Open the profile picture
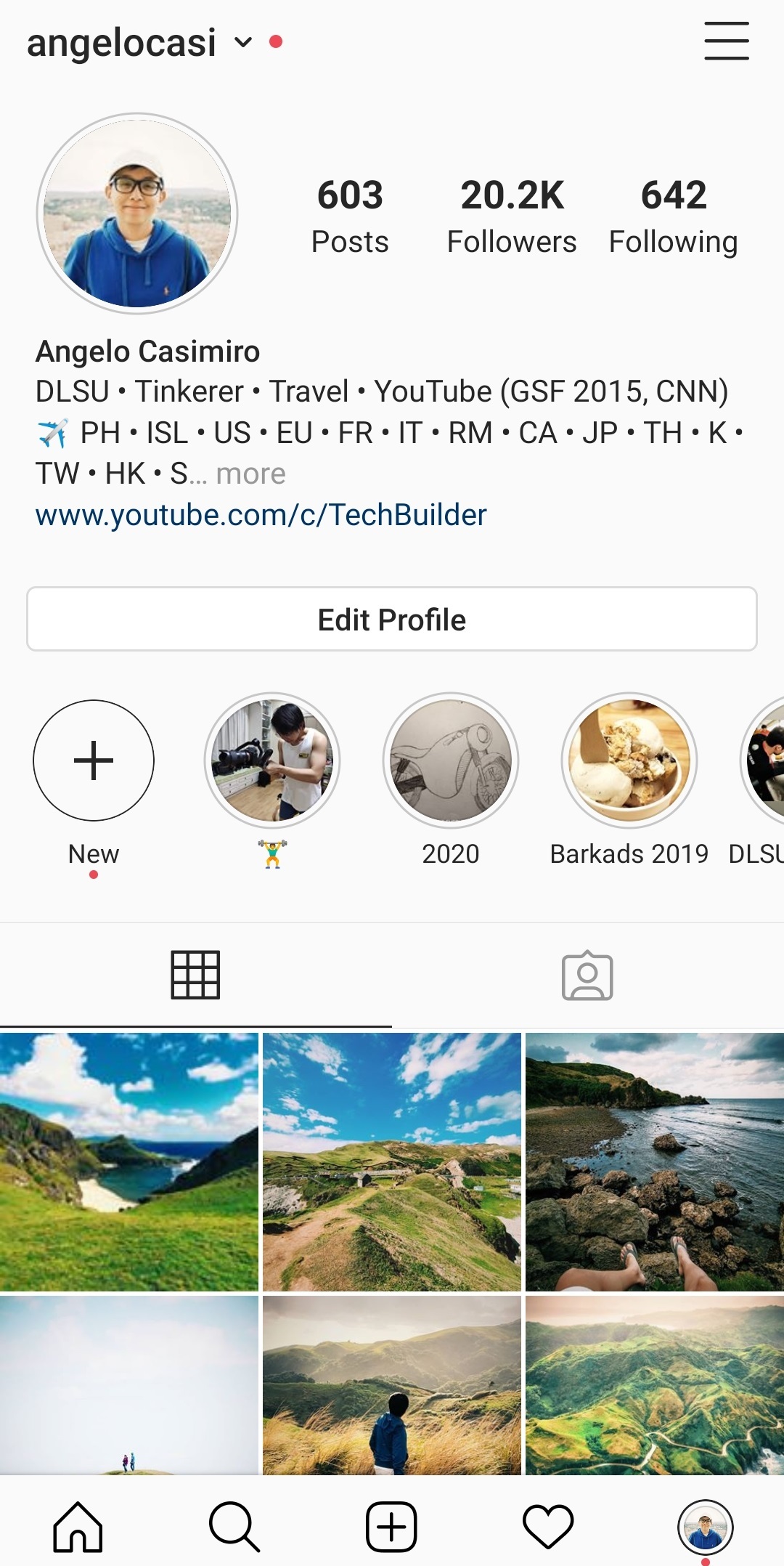Viewport: 784px width, 1566px height. [137, 213]
